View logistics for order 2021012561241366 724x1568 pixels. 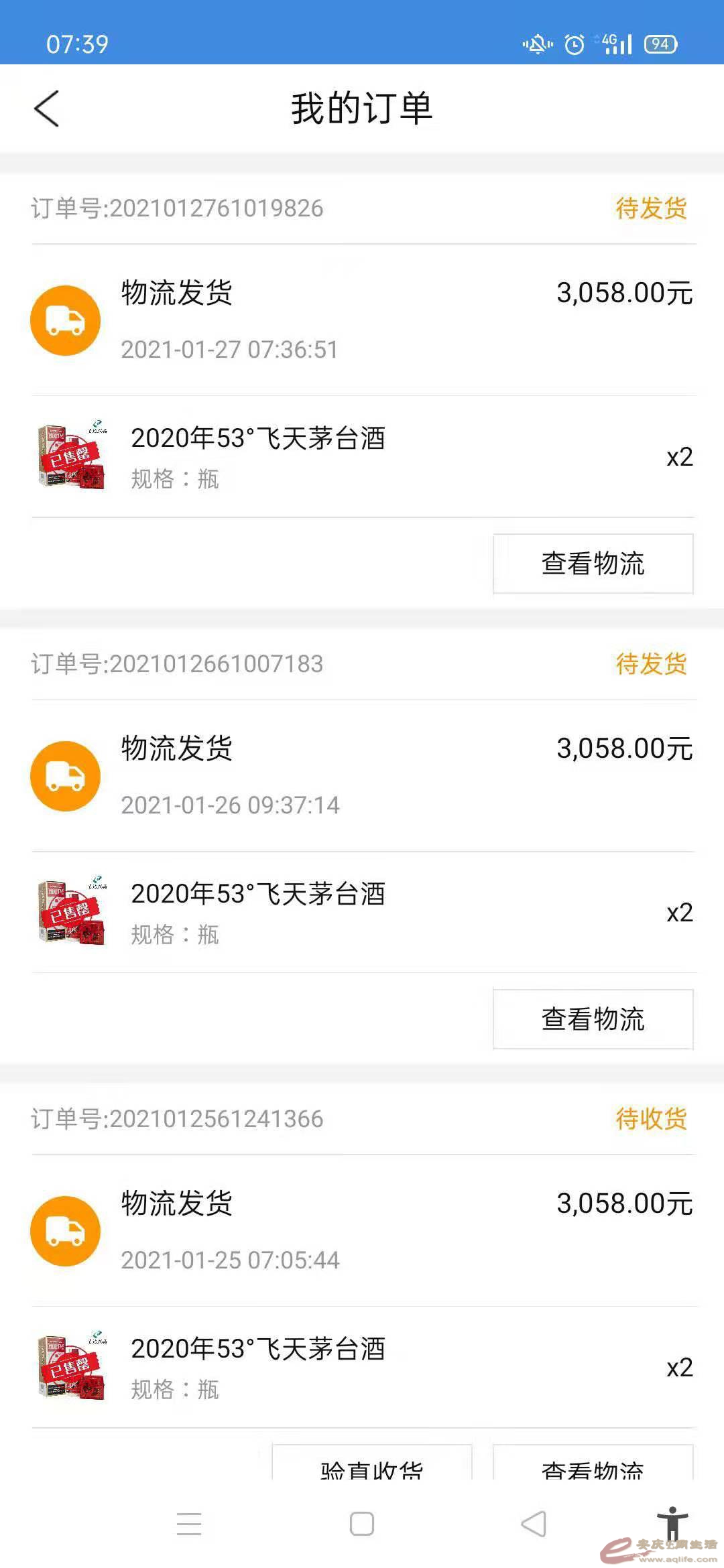pos(593,1465)
